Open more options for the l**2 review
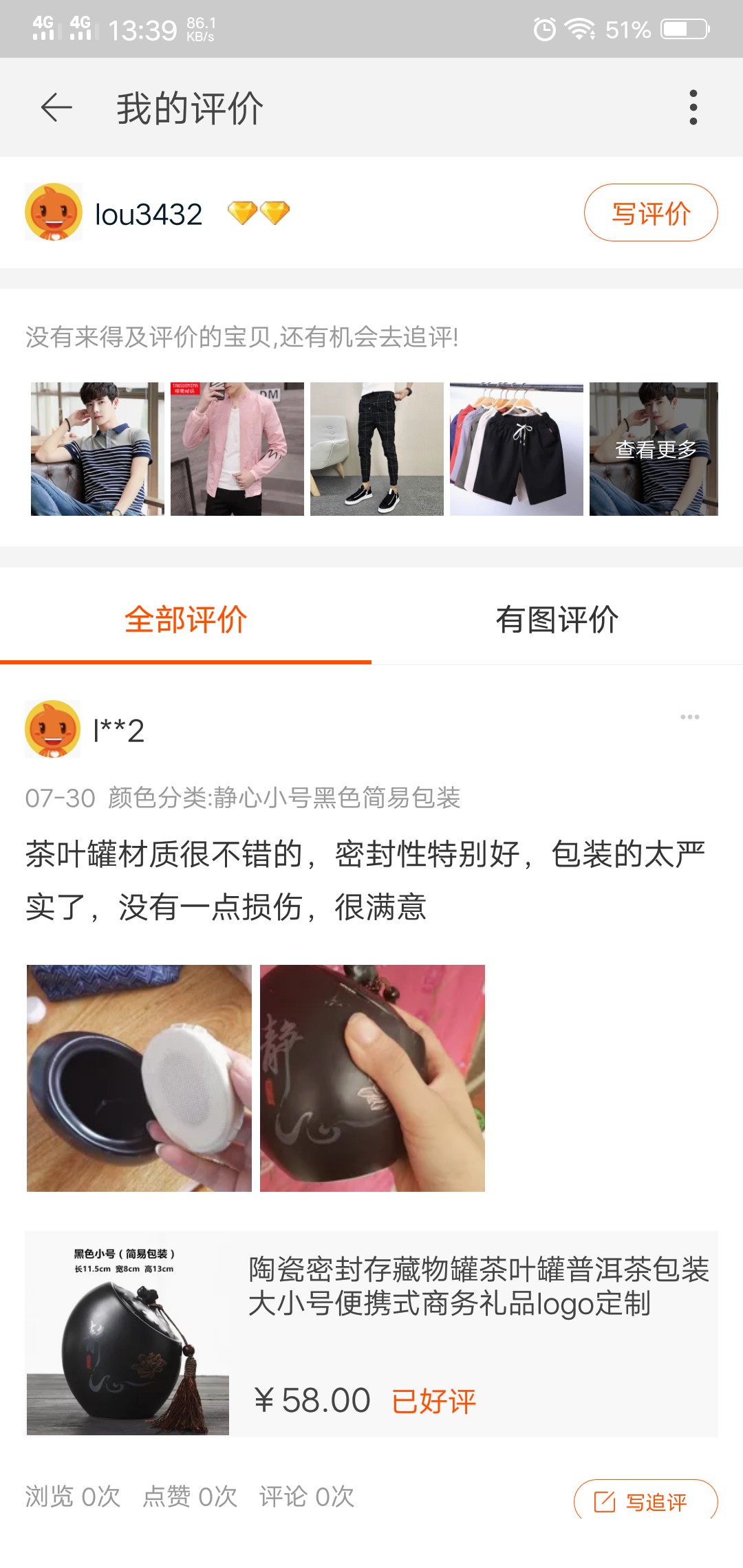This screenshot has width=743, height=1568. (x=689, y=717)
